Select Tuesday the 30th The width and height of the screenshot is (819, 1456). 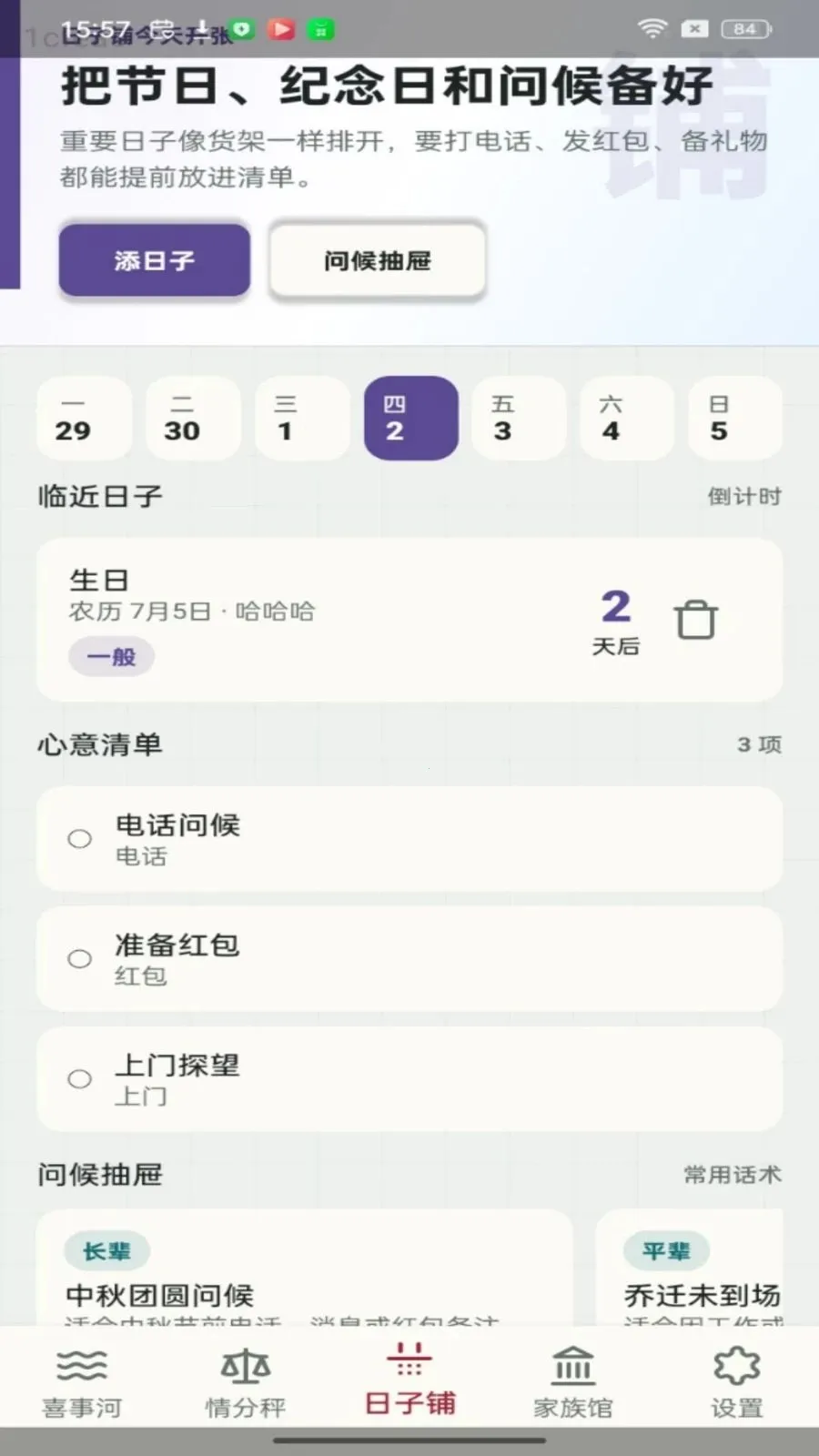tap(193, 418)
